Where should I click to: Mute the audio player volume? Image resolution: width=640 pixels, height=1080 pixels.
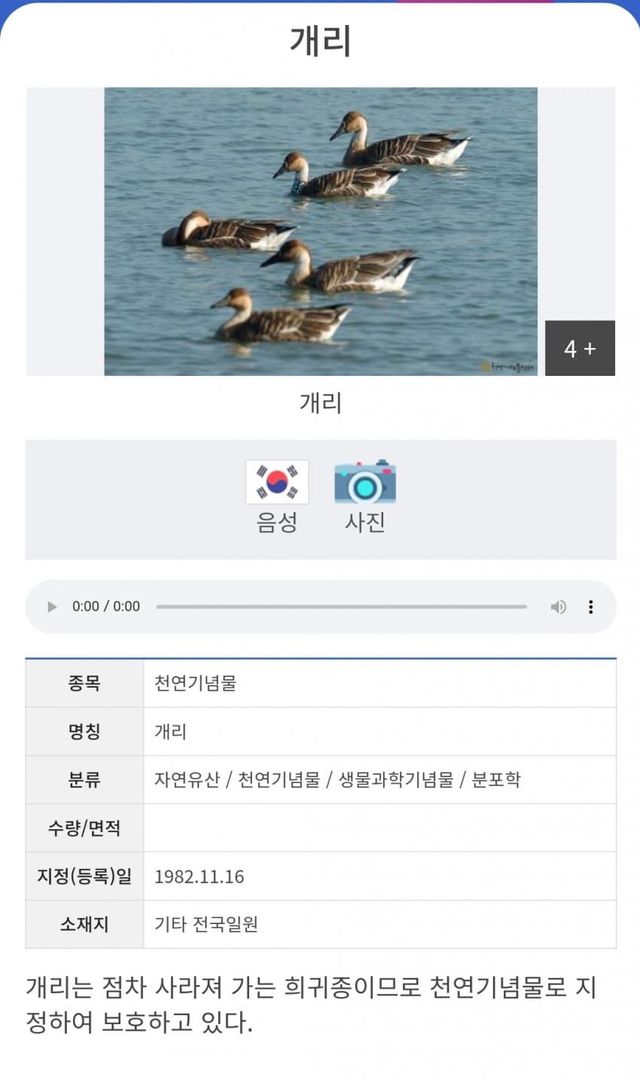click(558, 607)
